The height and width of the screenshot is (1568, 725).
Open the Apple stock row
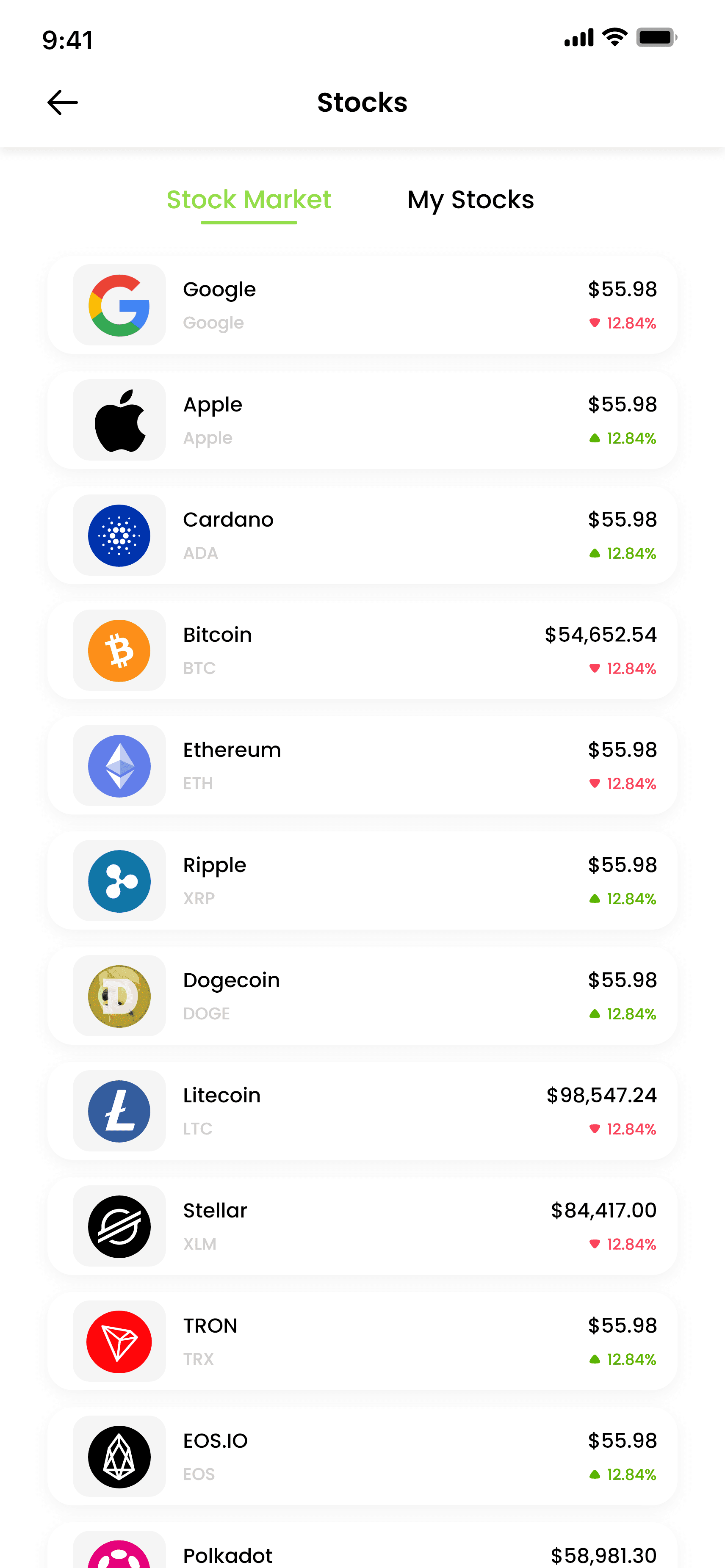[362, 420]
